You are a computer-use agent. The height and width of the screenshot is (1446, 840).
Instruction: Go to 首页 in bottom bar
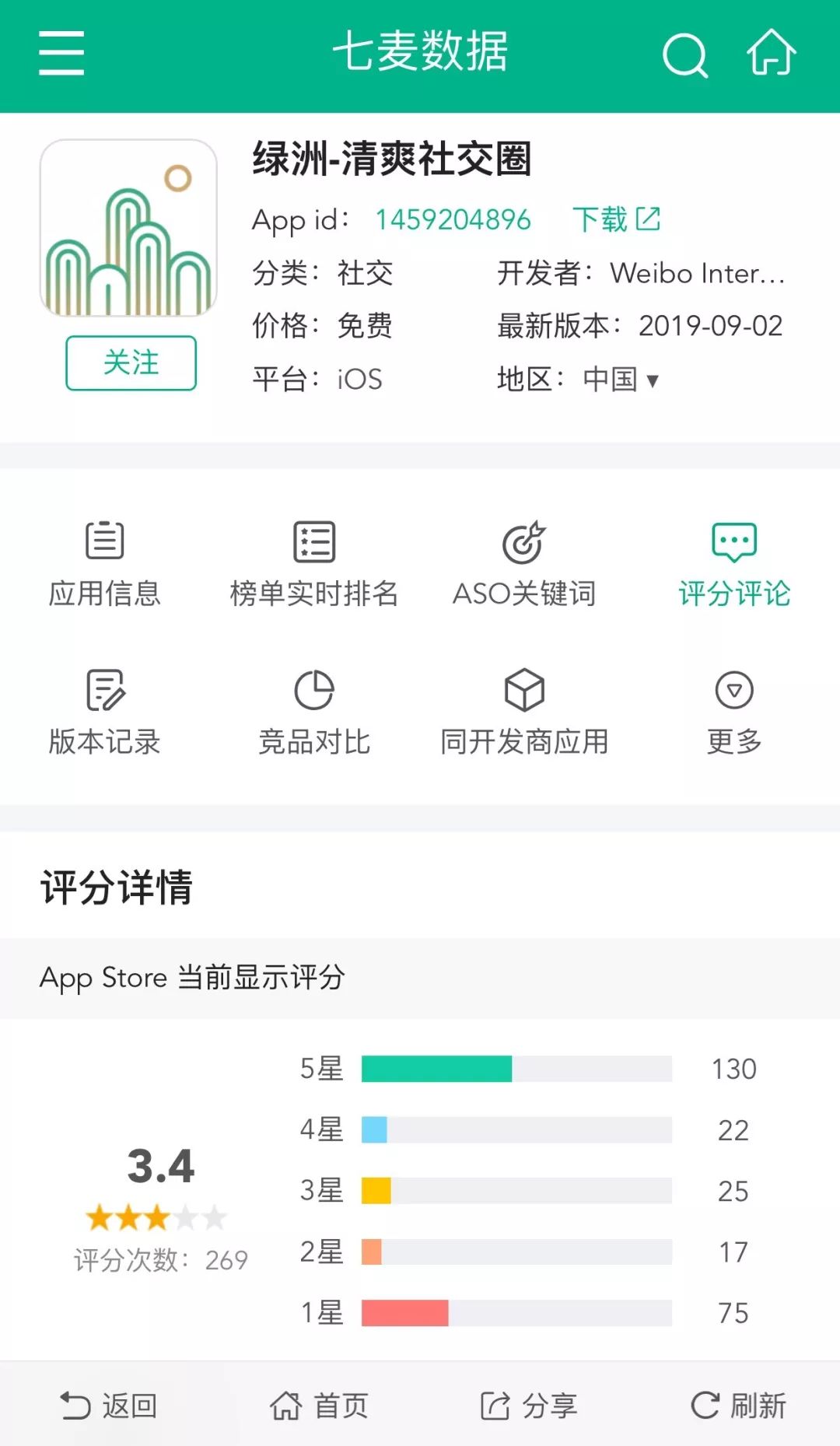[x=319, y=1405]
